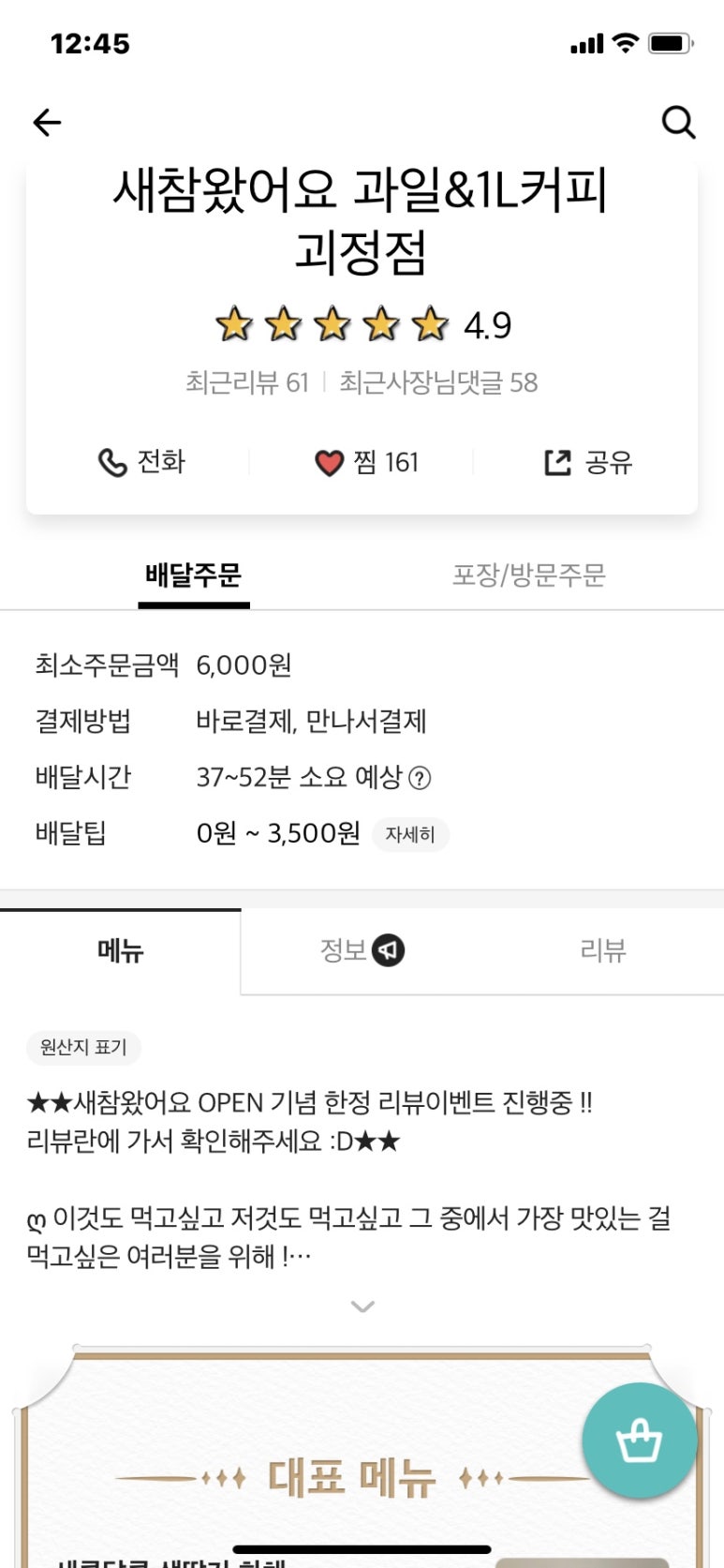View delivery tip details with 자세히
The height and width of the screenshot is (1568, 724).
(x=410, y=834)
